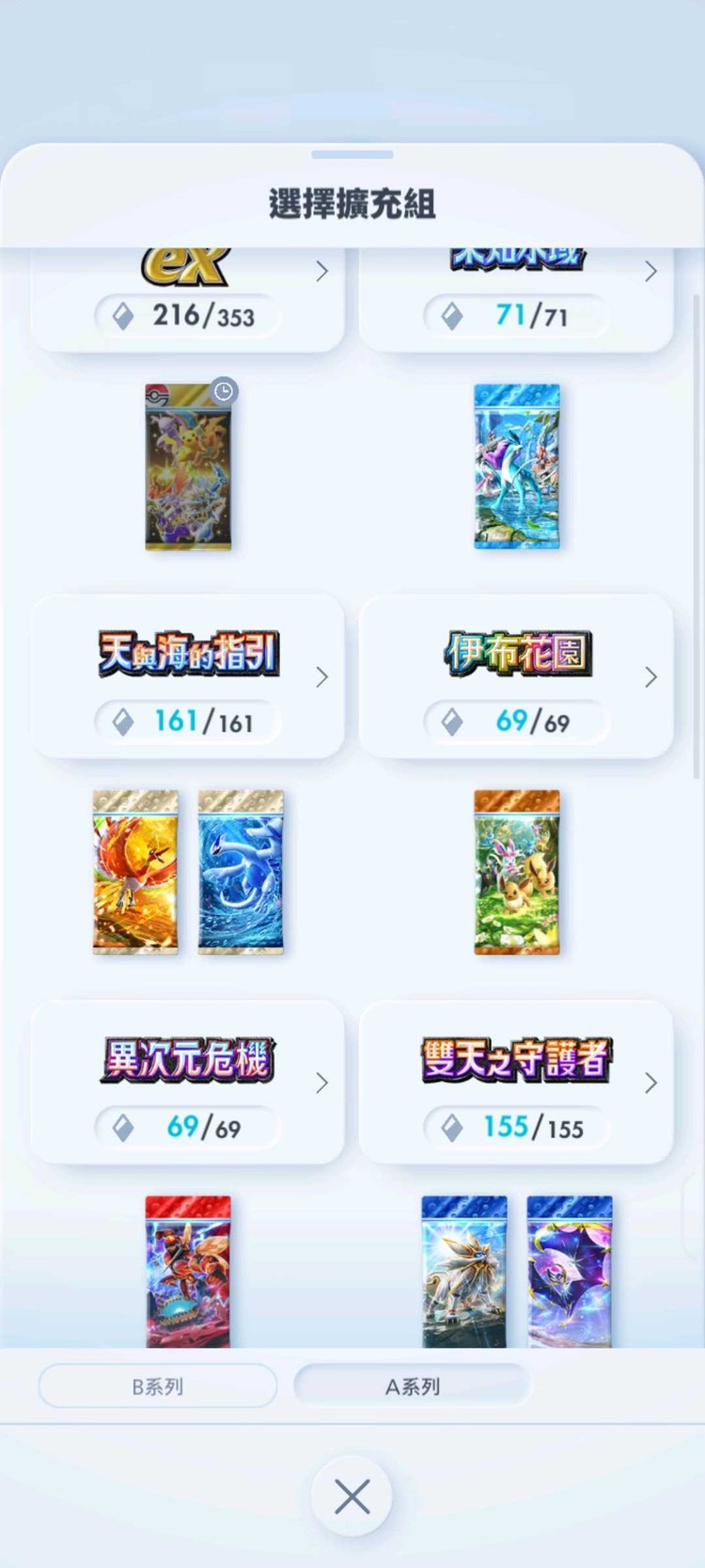Image resolution: width=705 pixels, height=1568 pixels.
Task: Expand the 天與海的指引 expansion chevron
Action: (x=321, y=676)
